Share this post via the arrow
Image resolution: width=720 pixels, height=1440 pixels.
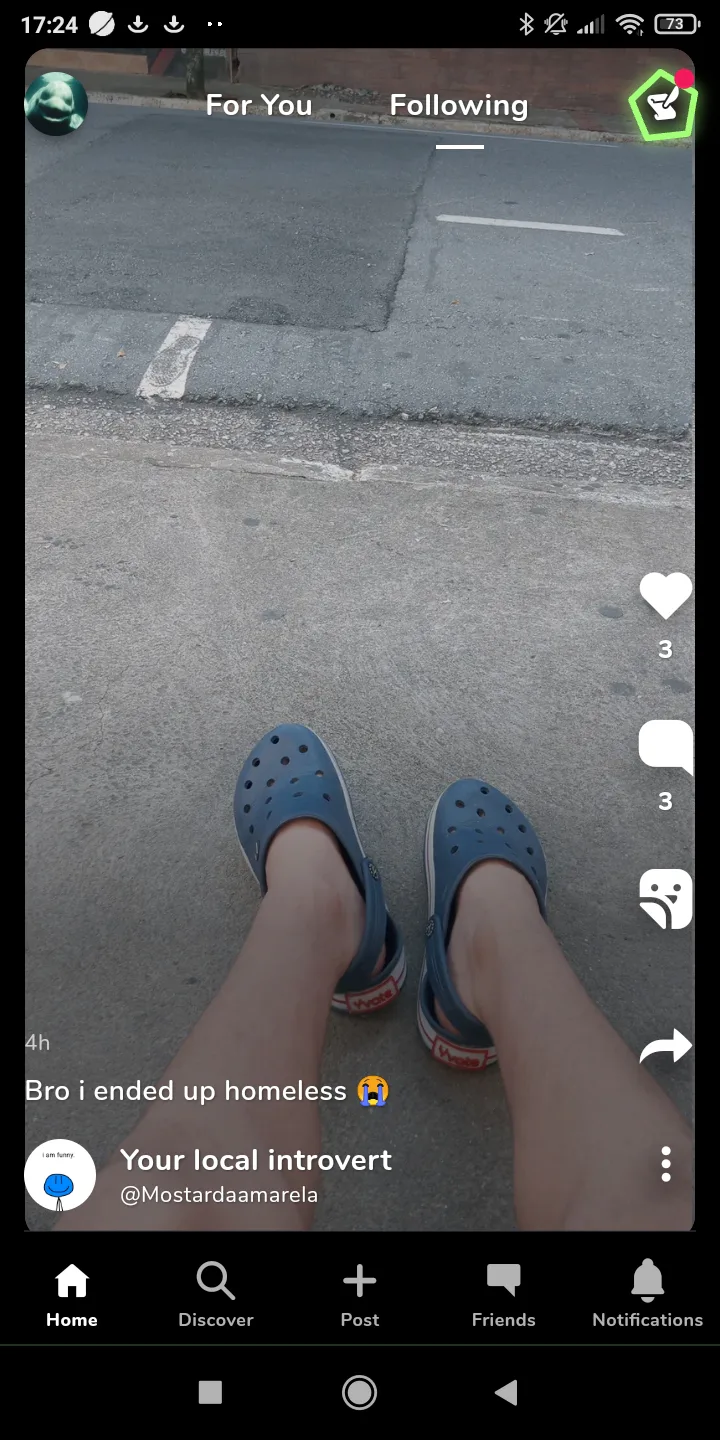tap(665, 1047)
